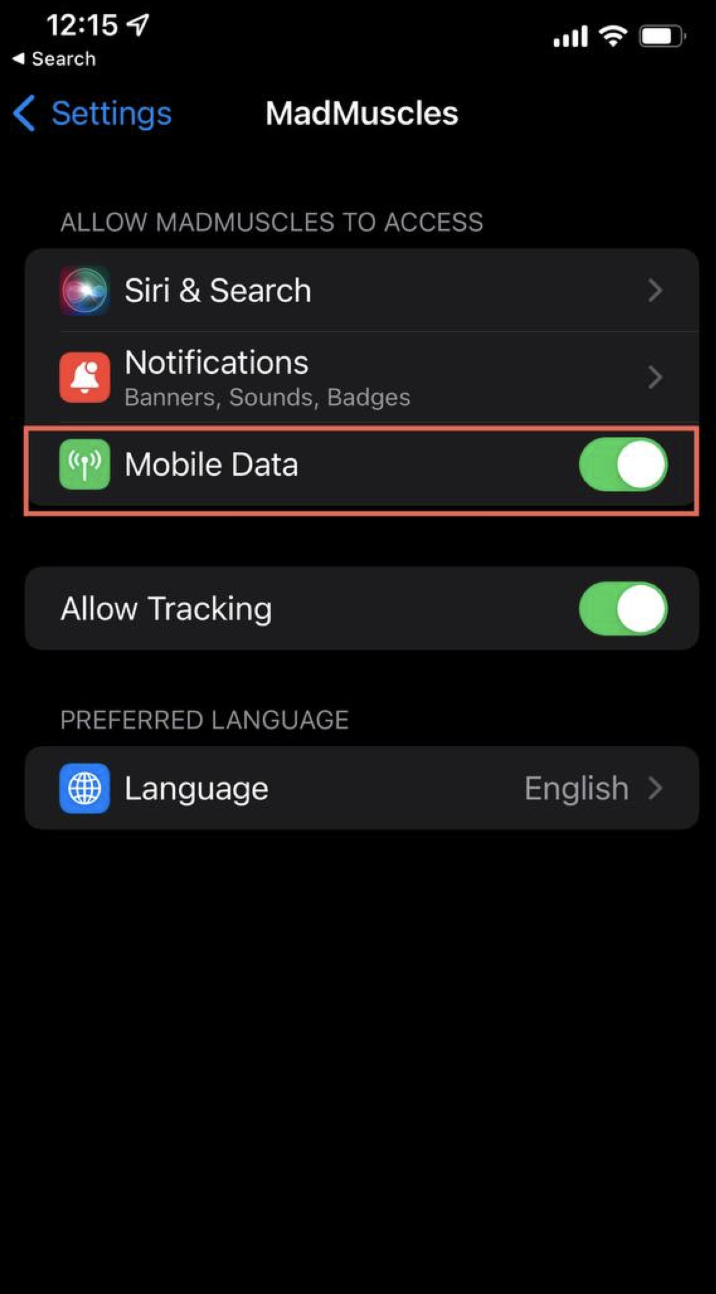Open Notifications settings for MadMuscles

361,377
